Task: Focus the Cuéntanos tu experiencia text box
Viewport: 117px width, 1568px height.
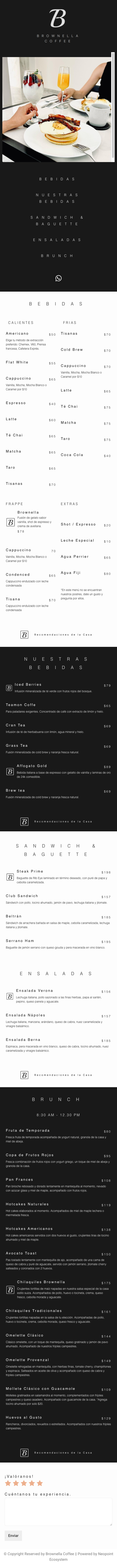Action: (58, 1512)
